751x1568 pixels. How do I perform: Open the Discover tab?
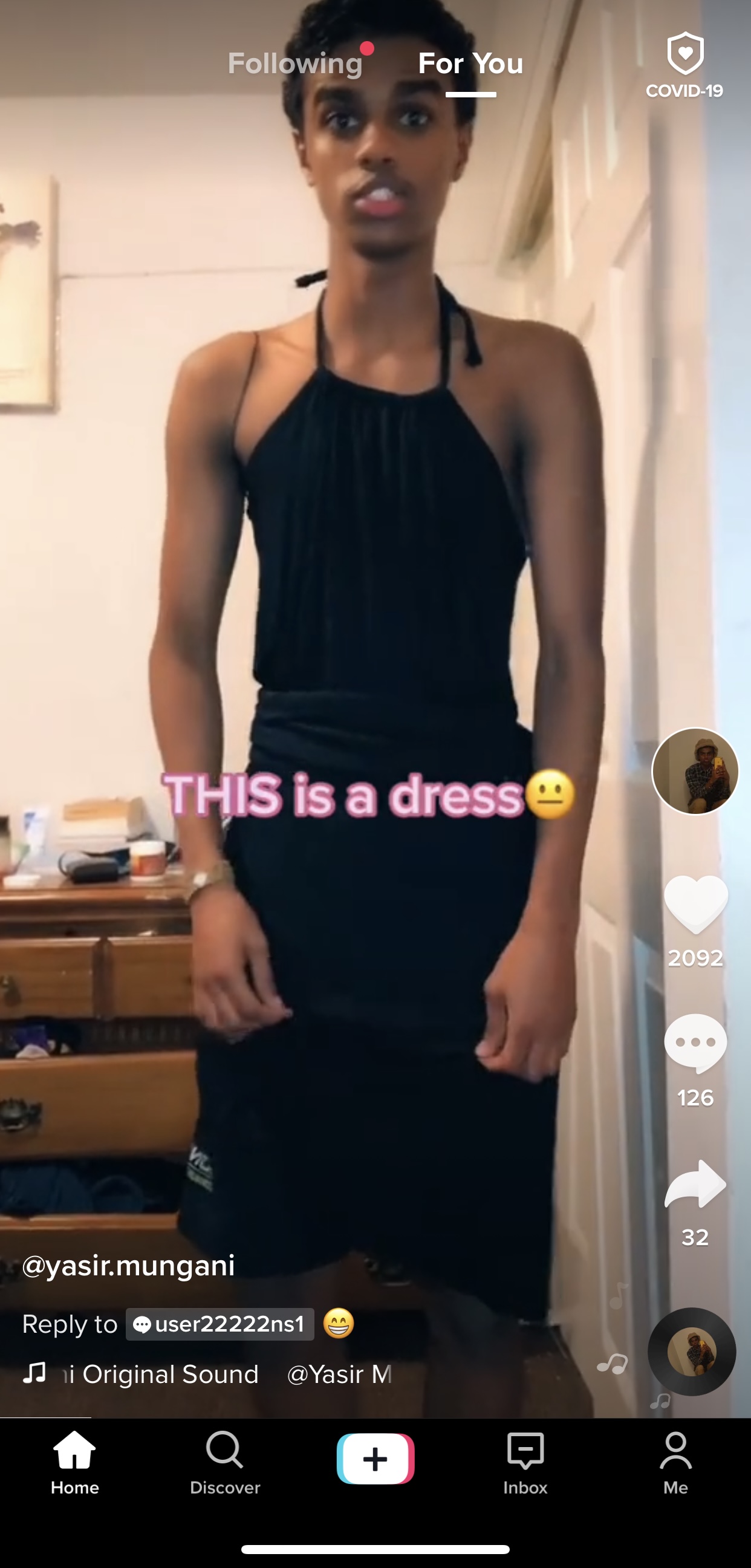tap(224, 1462)
